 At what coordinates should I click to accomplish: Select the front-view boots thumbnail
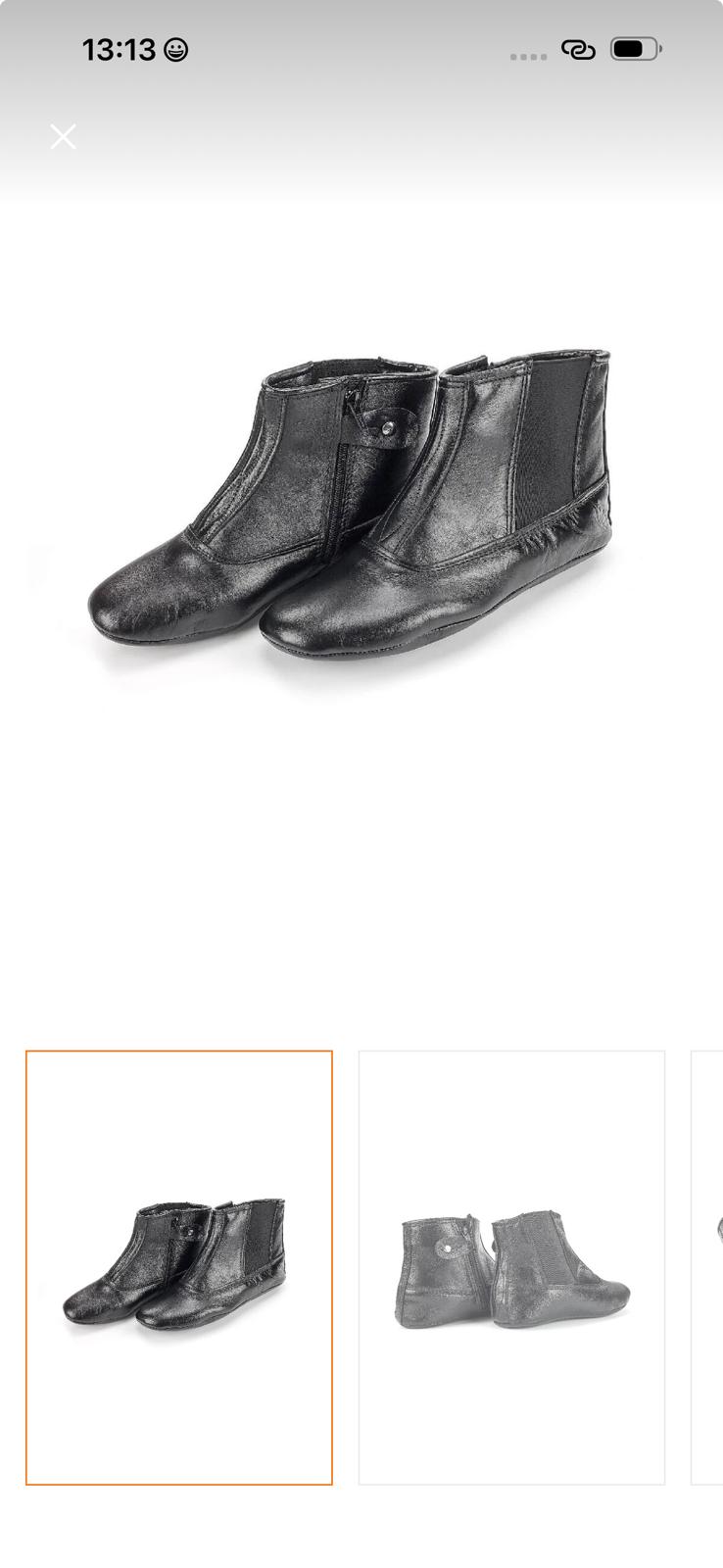pyautogui.click(x=179, y=1267)
